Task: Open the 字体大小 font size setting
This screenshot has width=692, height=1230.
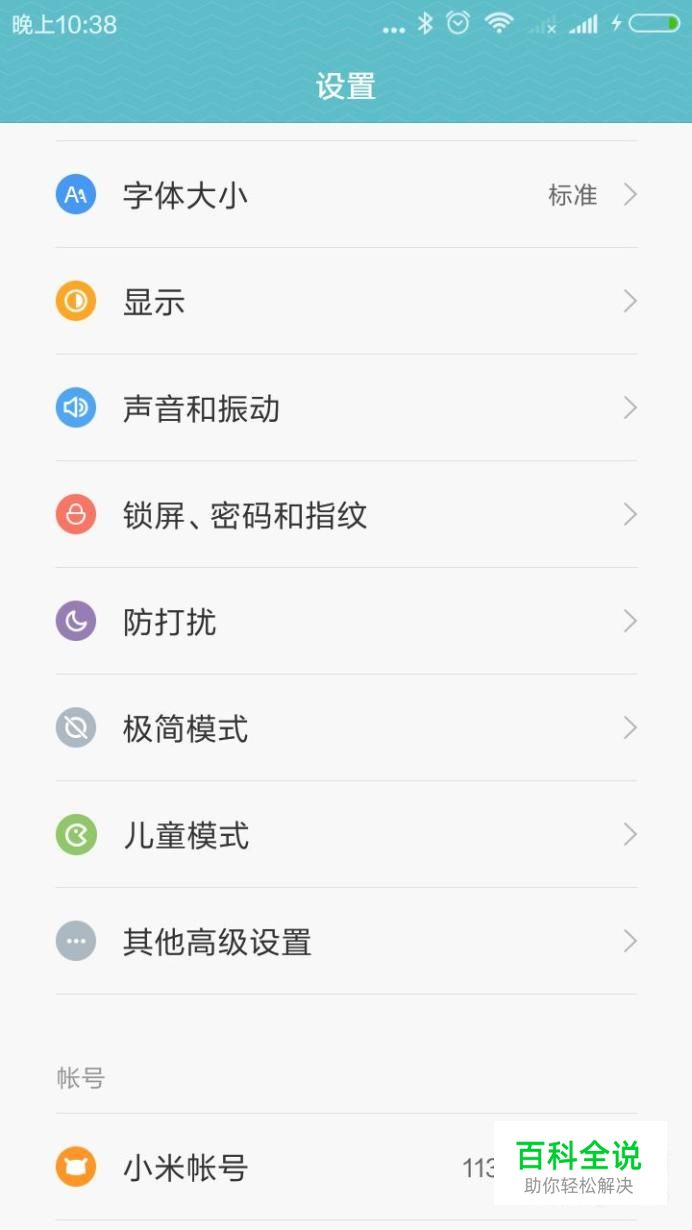Action: [346, 194]
